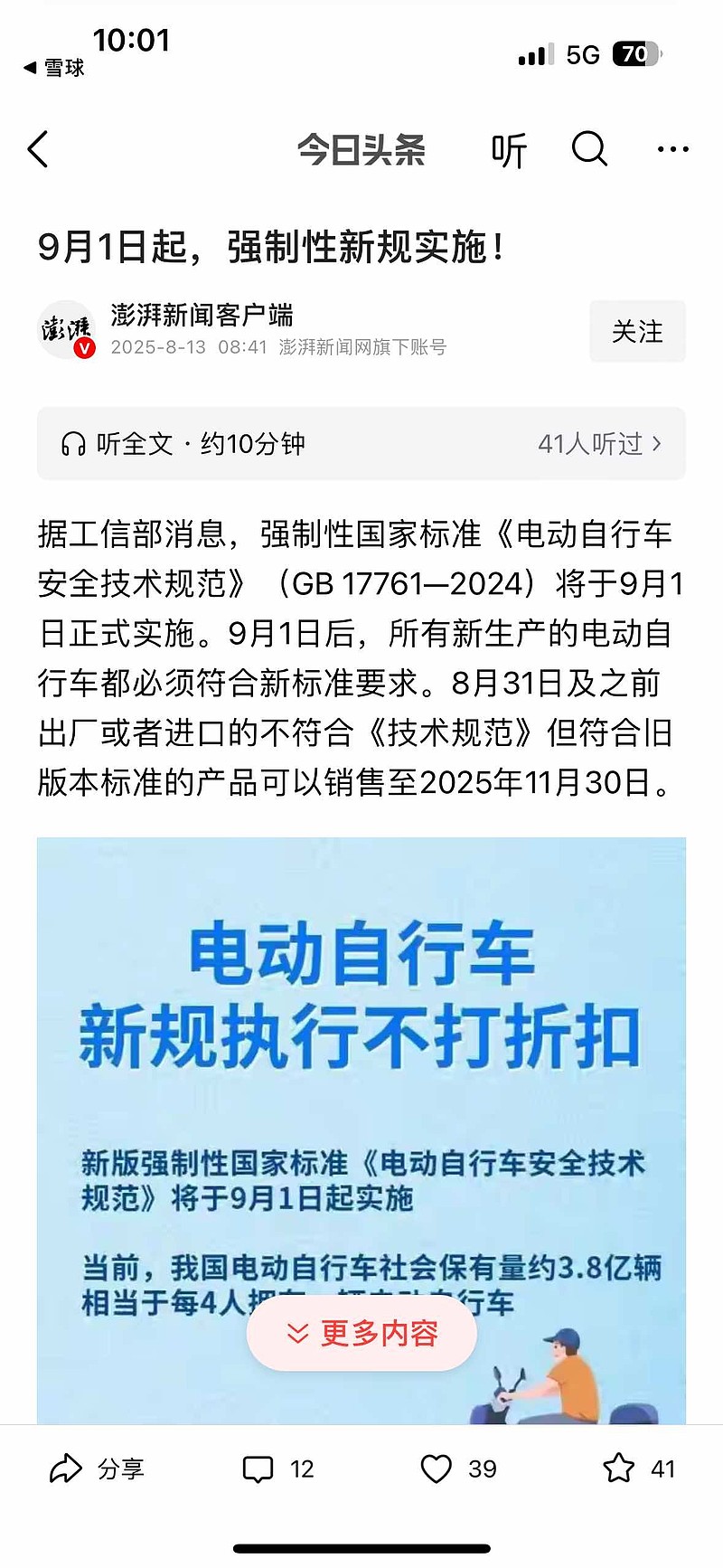Image resolution: width=723 pixels, height=1568 pixels.
Task: Open search with the magnifier icon
Action: pos(589,149)
